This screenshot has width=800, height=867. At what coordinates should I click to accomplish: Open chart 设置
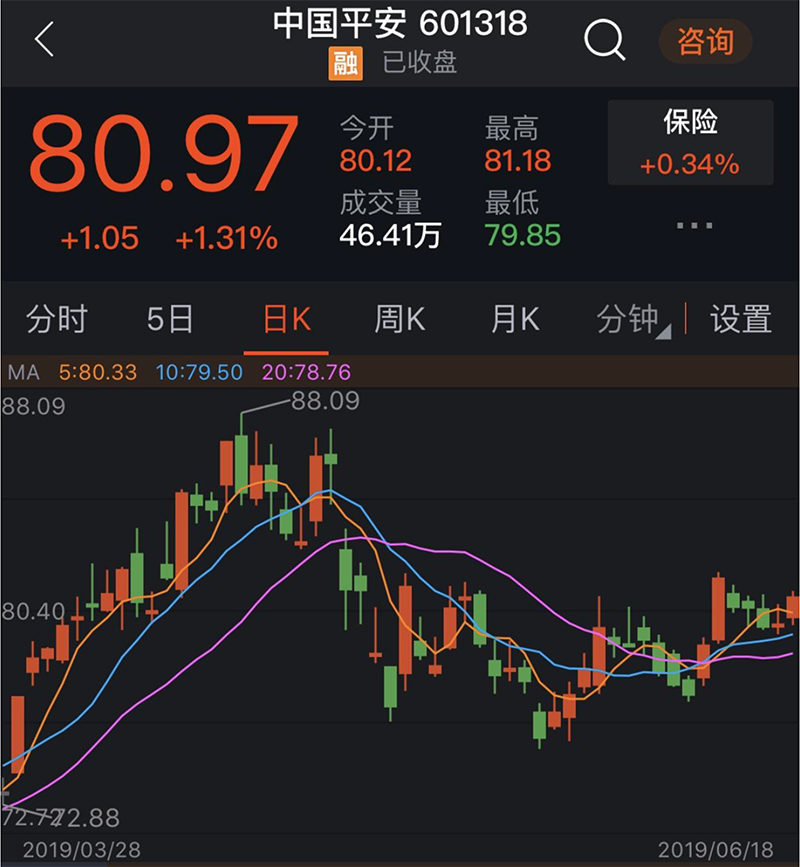click(x=741, y=320)
